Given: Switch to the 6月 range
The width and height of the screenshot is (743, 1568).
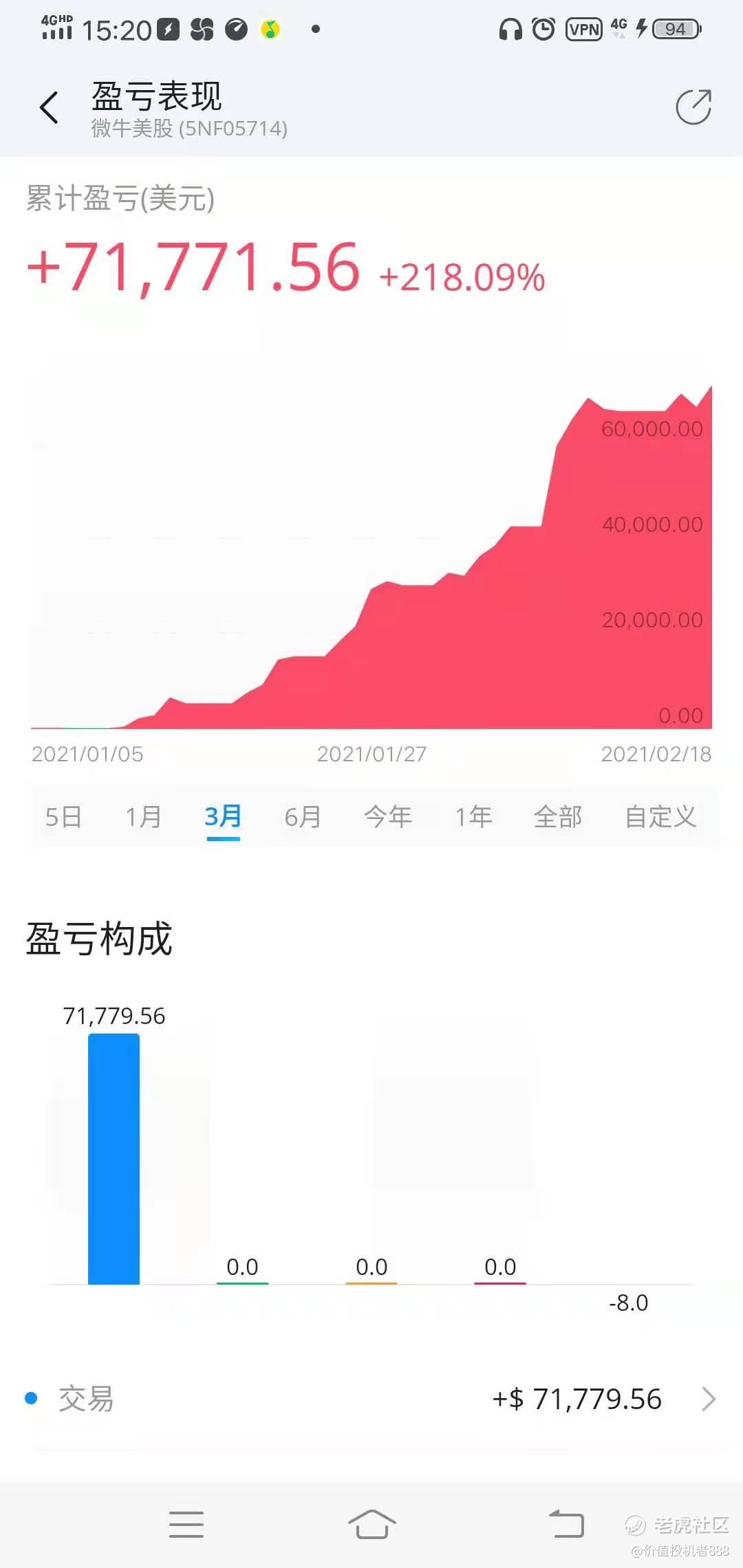Looking at the screenshot, I should pyautogui.click(x=303, y=817).
